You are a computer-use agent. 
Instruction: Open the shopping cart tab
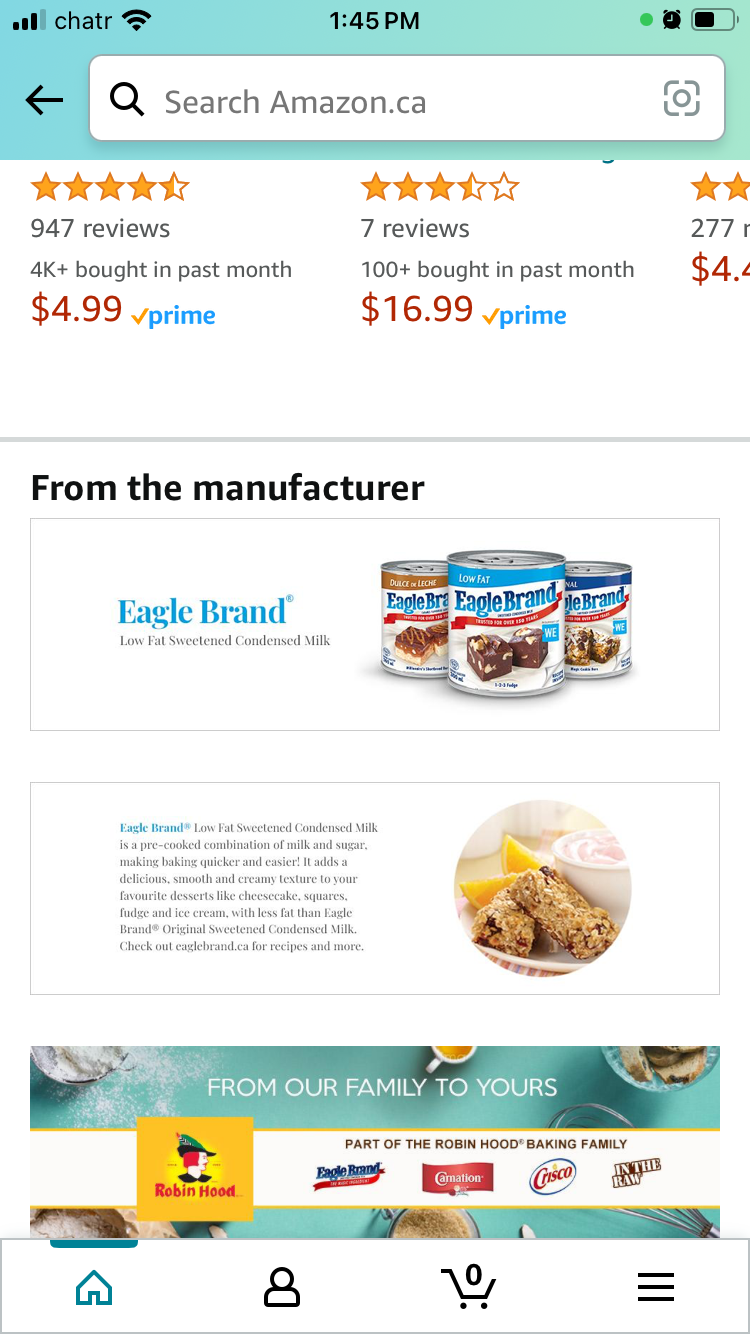468,1287
